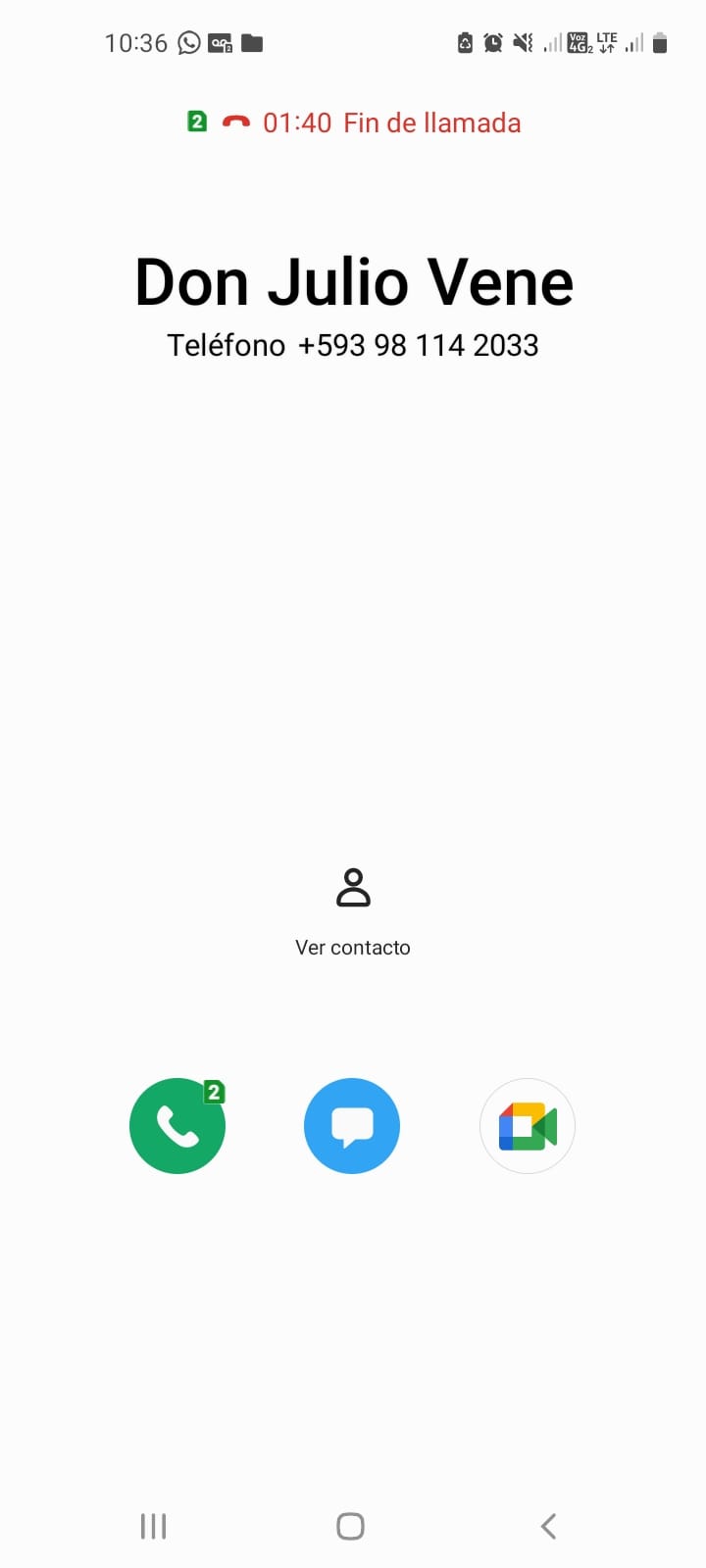Call back with the green phone button
The width and height of the screenshot is (706, 1568).
177,1126
